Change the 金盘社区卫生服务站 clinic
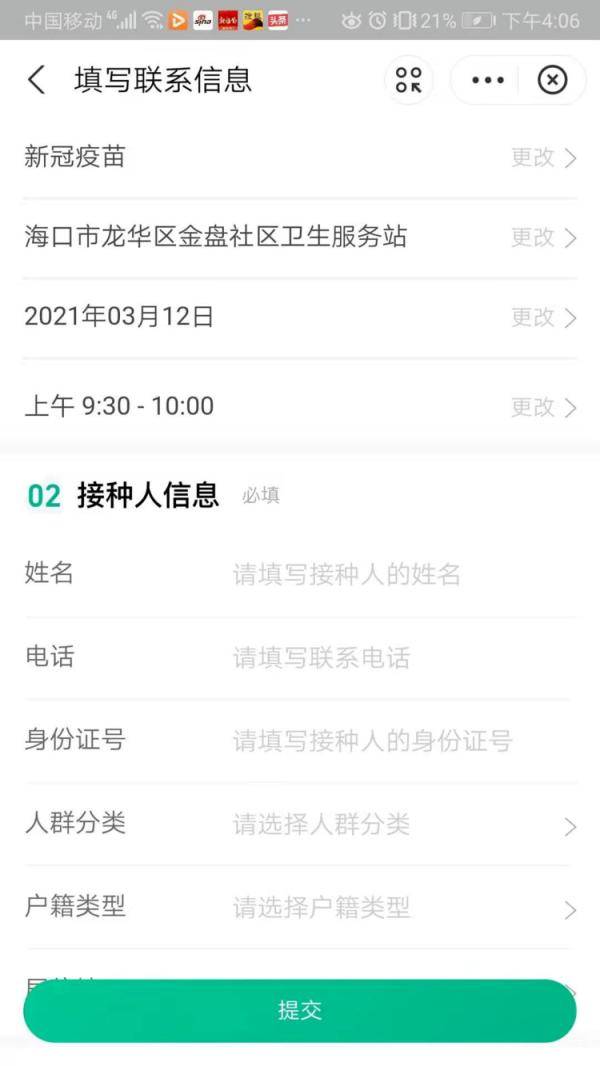 [x=544, y=237]
